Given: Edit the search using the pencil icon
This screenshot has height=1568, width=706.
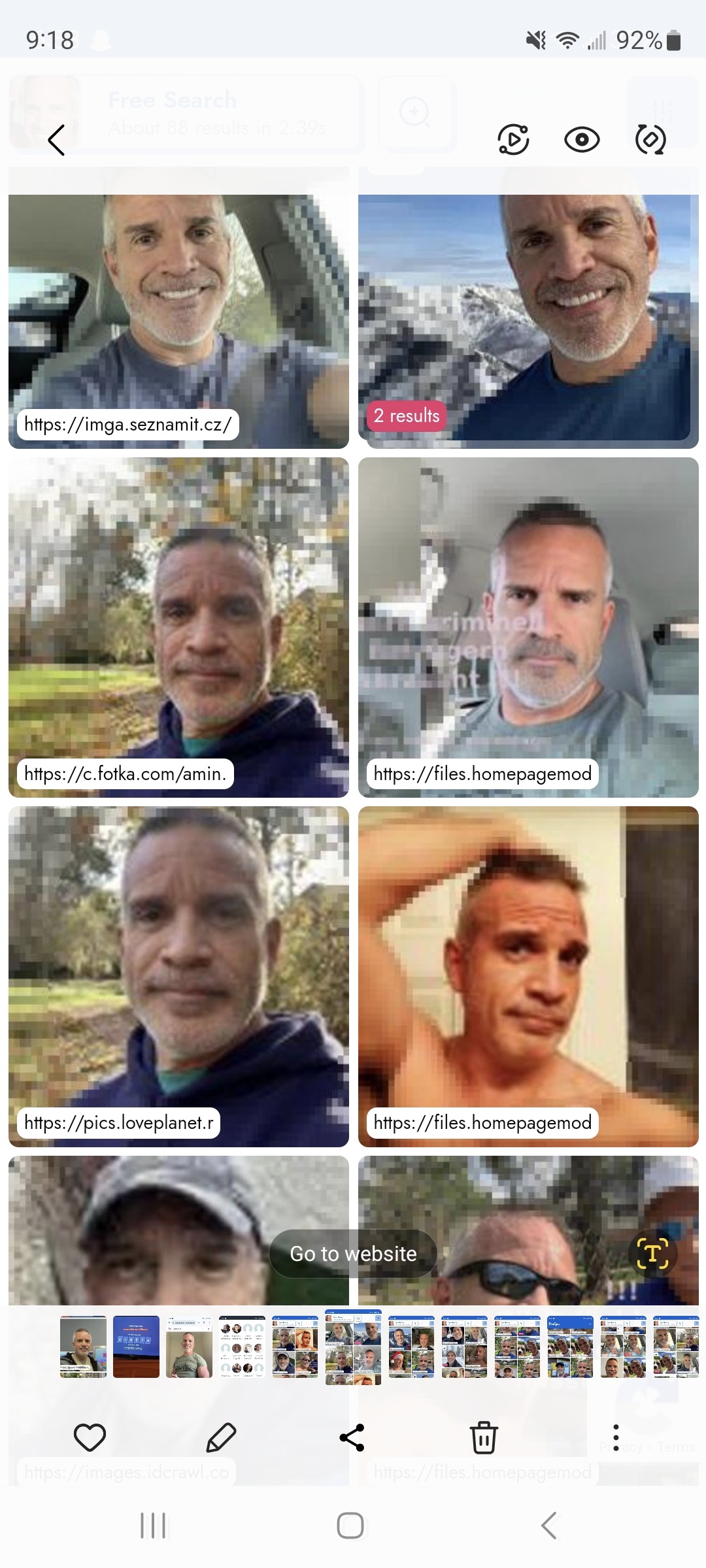Looking at the screenshot, I should pyautogui.click(x=221, y=1436).
